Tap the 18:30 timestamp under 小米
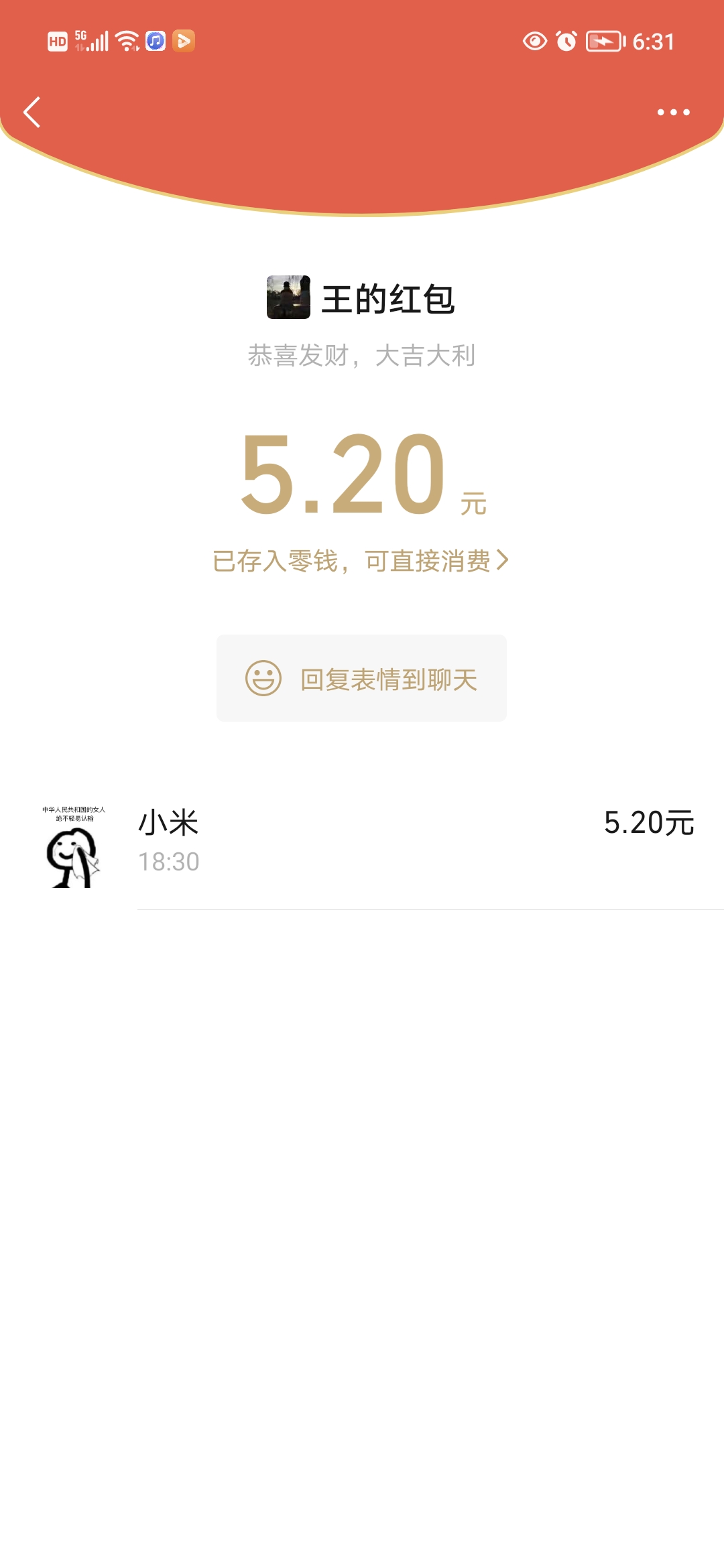 (x=168, y=862)
